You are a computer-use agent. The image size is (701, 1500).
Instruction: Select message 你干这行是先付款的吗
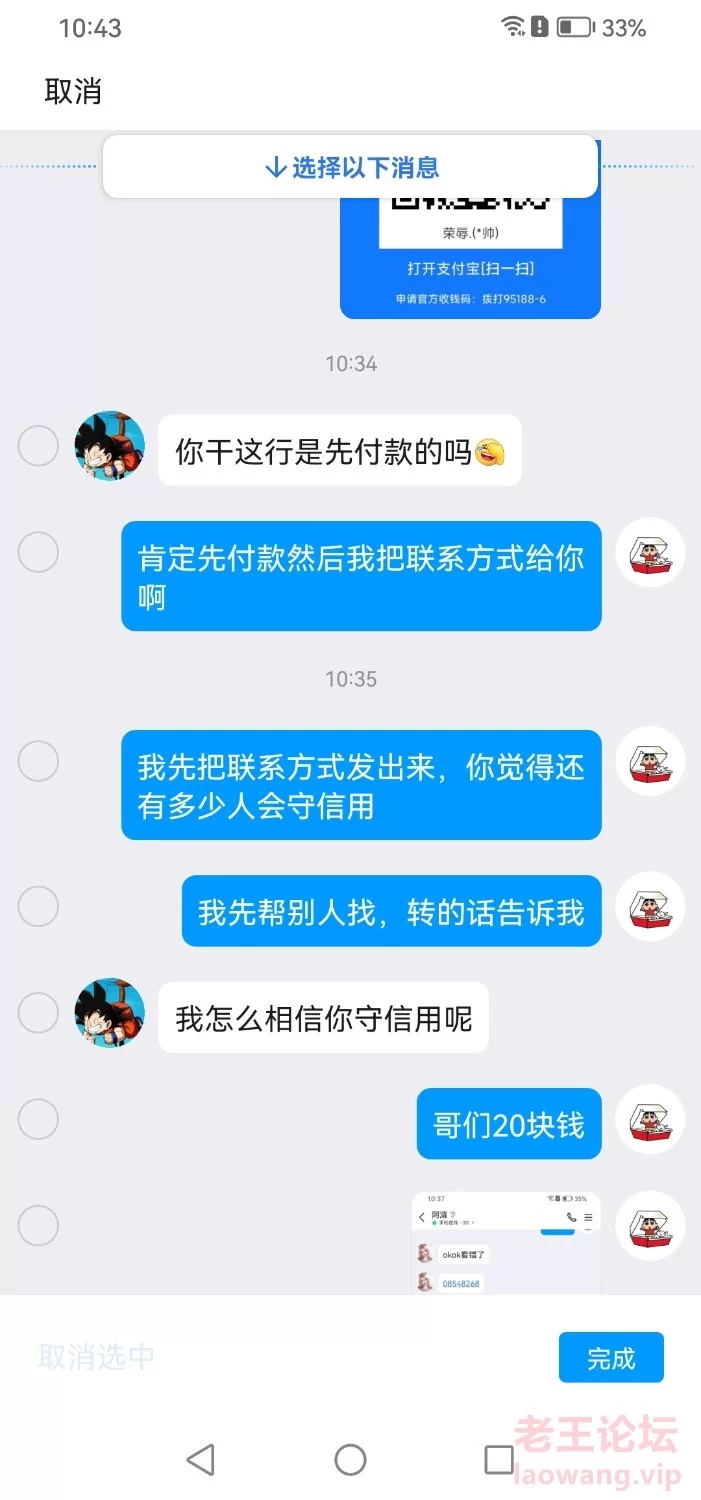click(x=38, y=445)
